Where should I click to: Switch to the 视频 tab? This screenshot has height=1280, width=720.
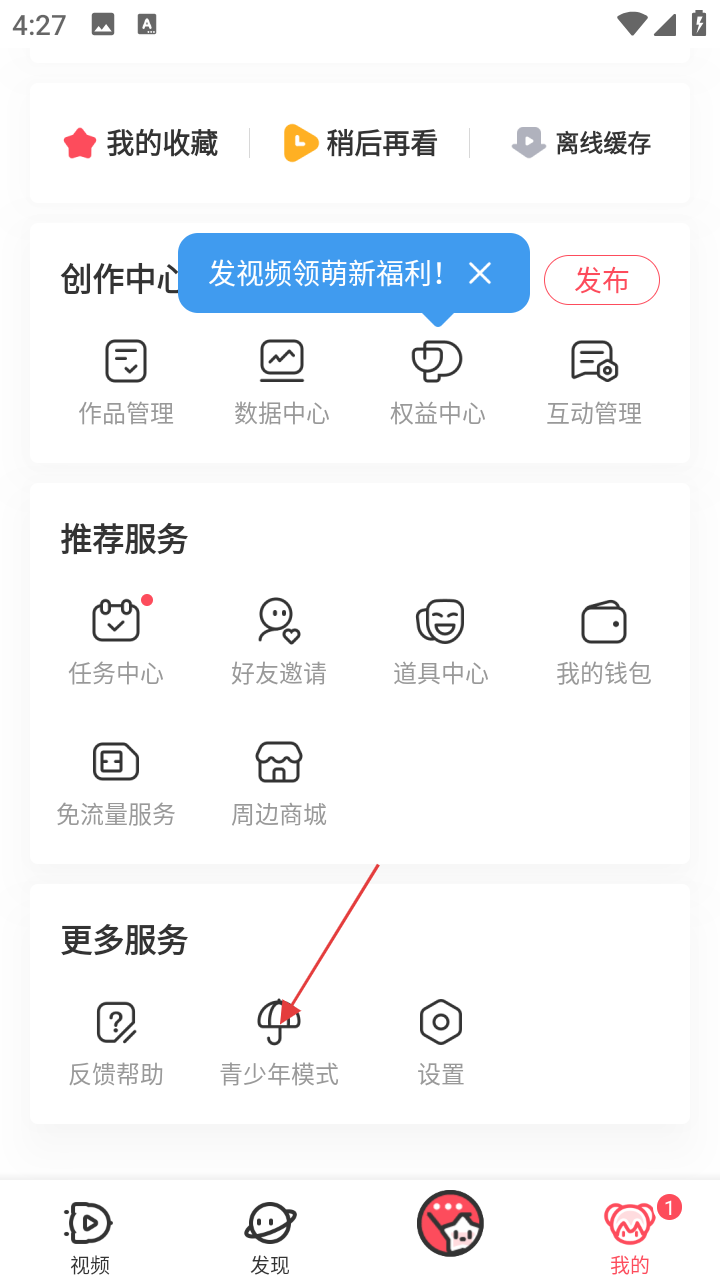coord(90,1238)
